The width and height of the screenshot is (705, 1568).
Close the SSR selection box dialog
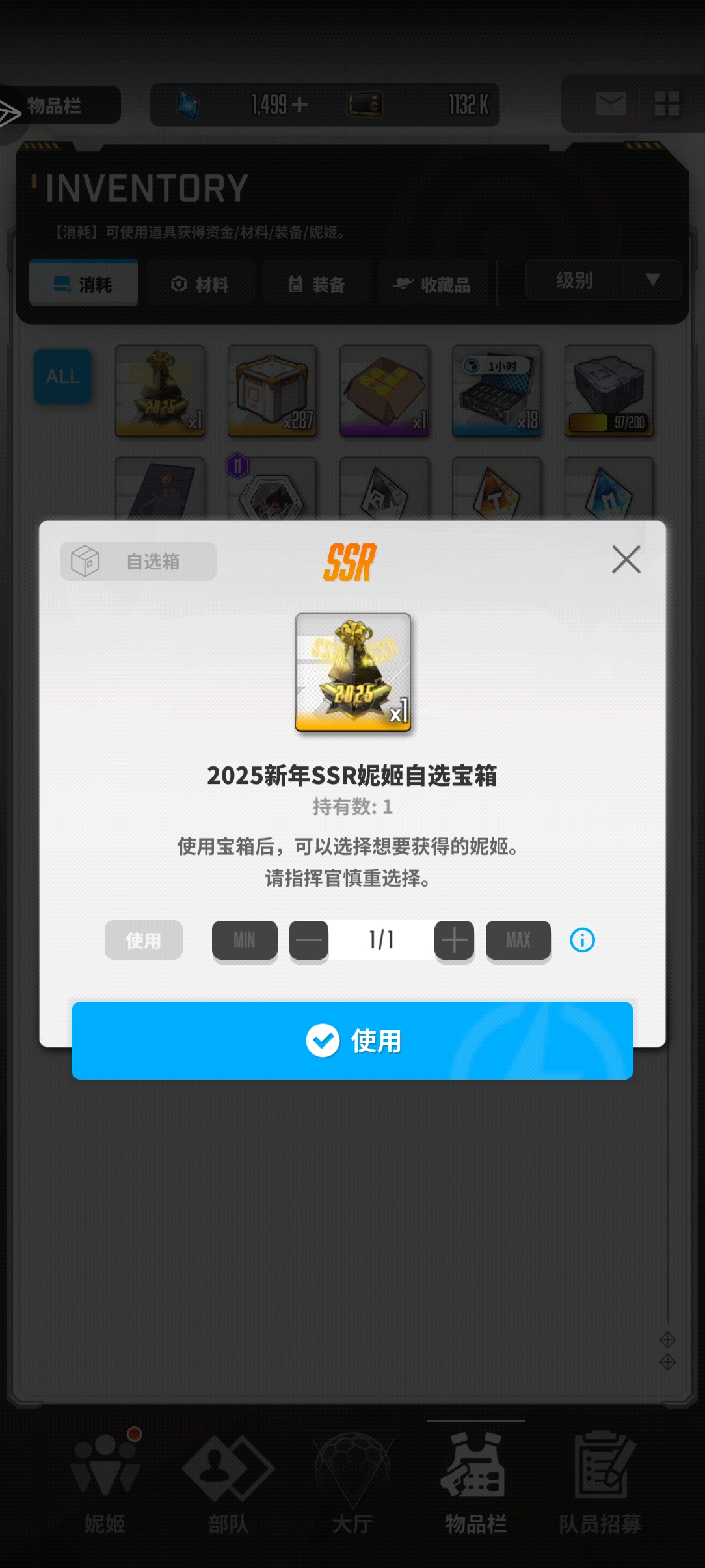click(x=626, y=559)
